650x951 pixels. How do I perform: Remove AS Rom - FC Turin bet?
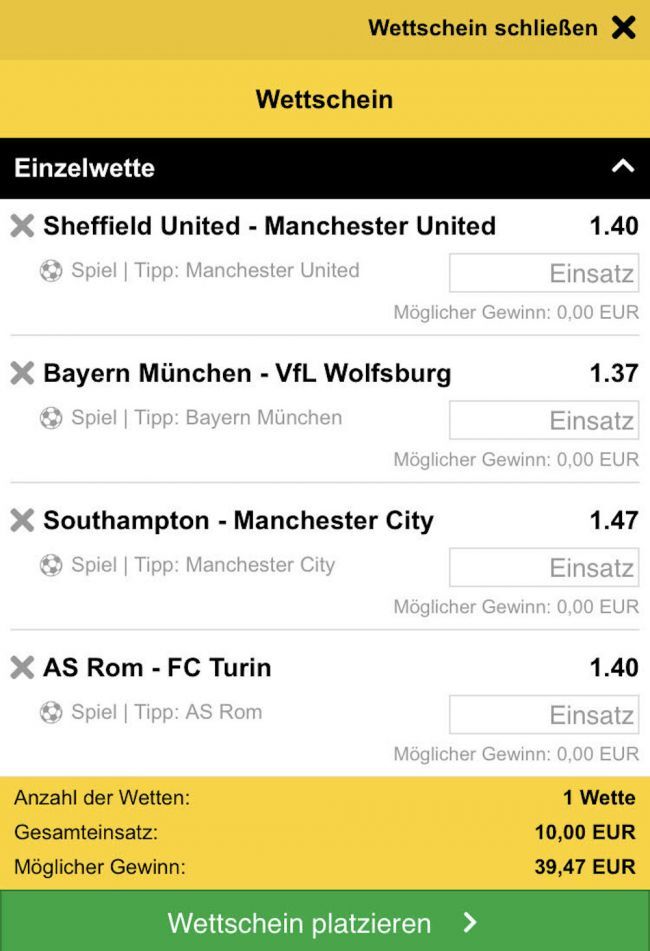click(x=22, y=668)
